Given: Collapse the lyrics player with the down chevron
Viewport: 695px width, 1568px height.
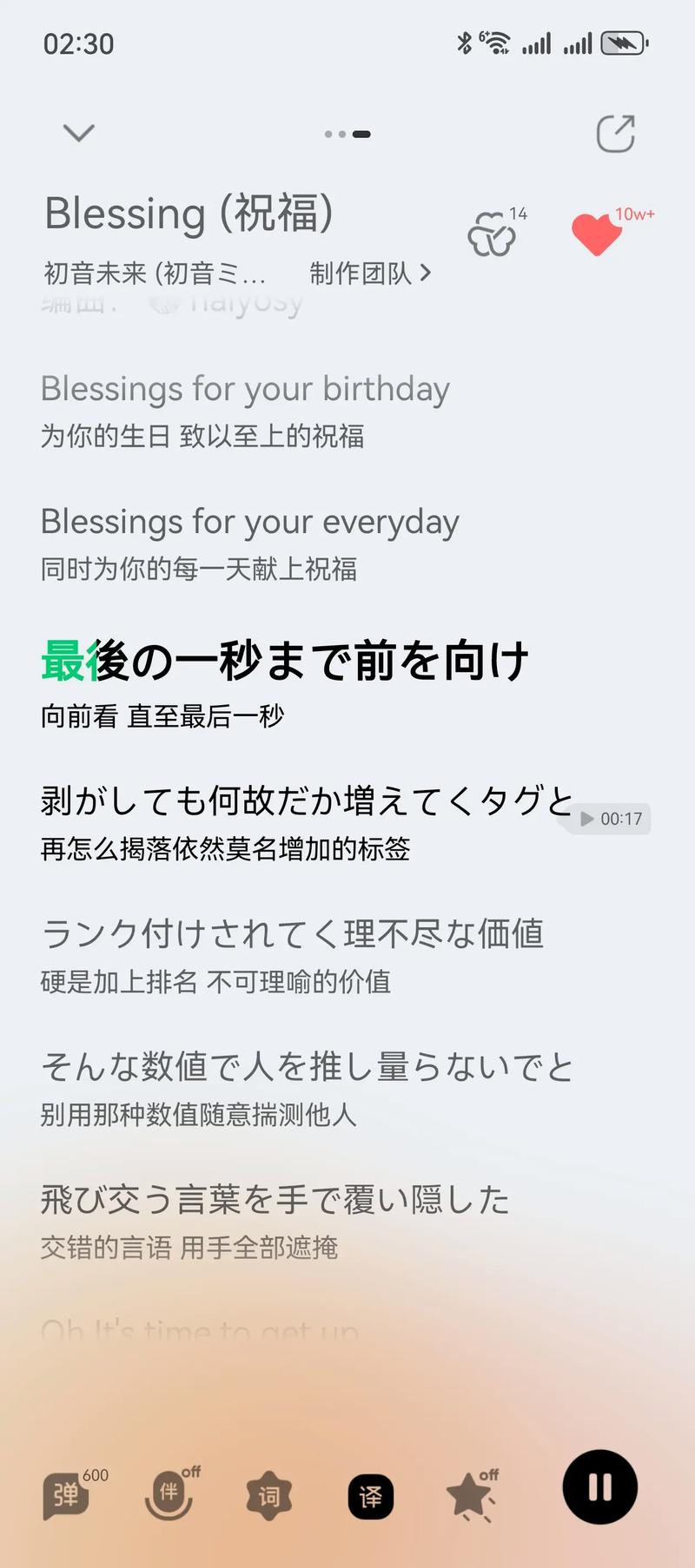Looking at the screenshot, I should pos(79,133).
